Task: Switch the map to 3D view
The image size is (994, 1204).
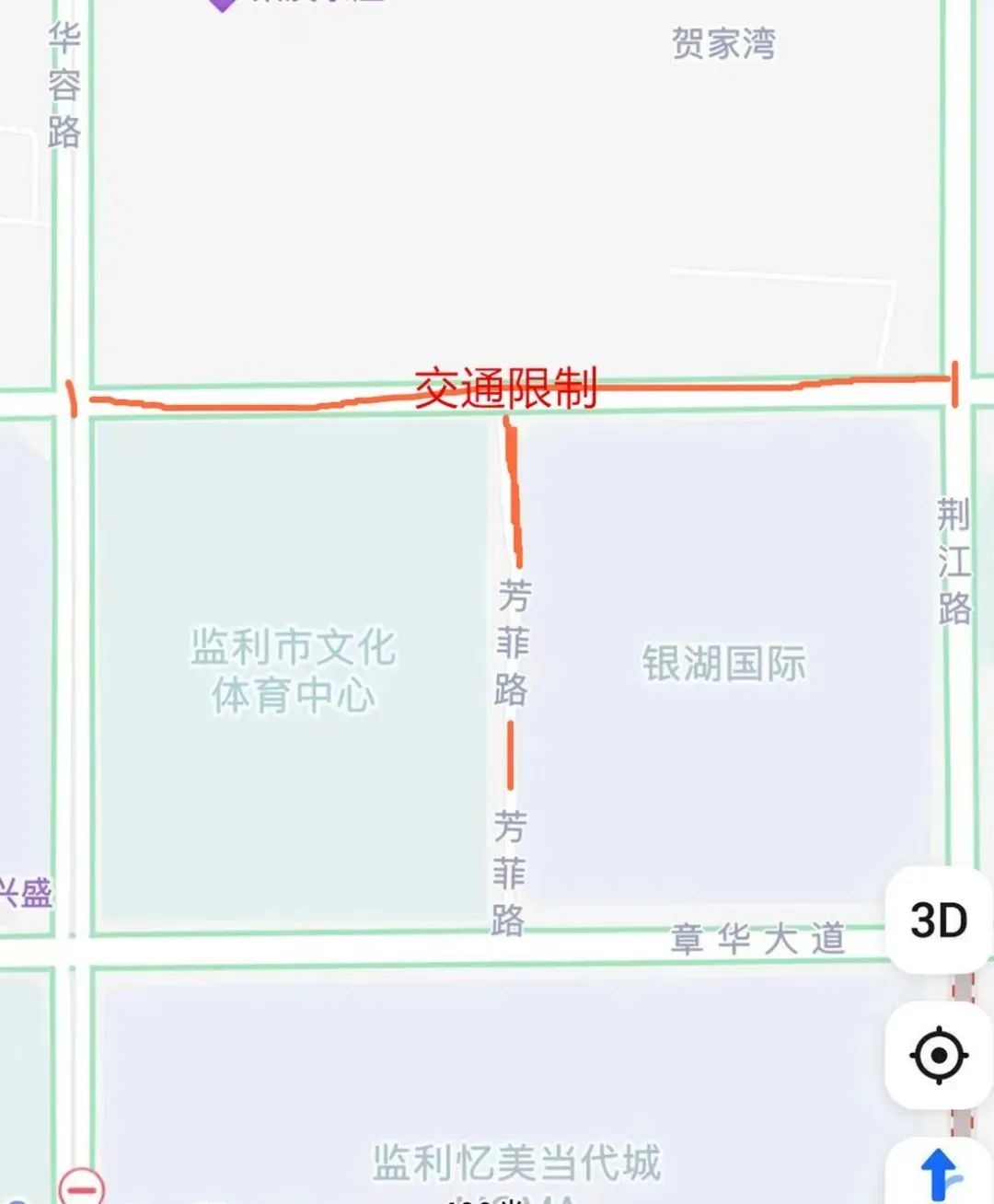Action: 938,920
